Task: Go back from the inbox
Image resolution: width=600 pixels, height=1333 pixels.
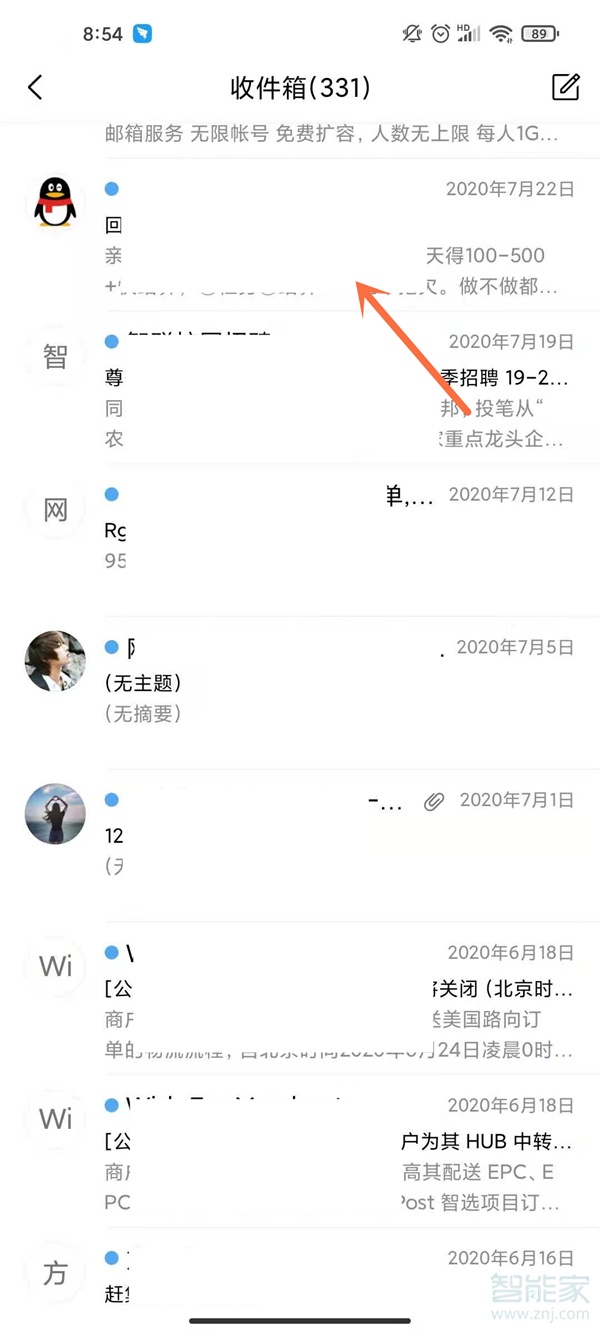Action: 35,88
